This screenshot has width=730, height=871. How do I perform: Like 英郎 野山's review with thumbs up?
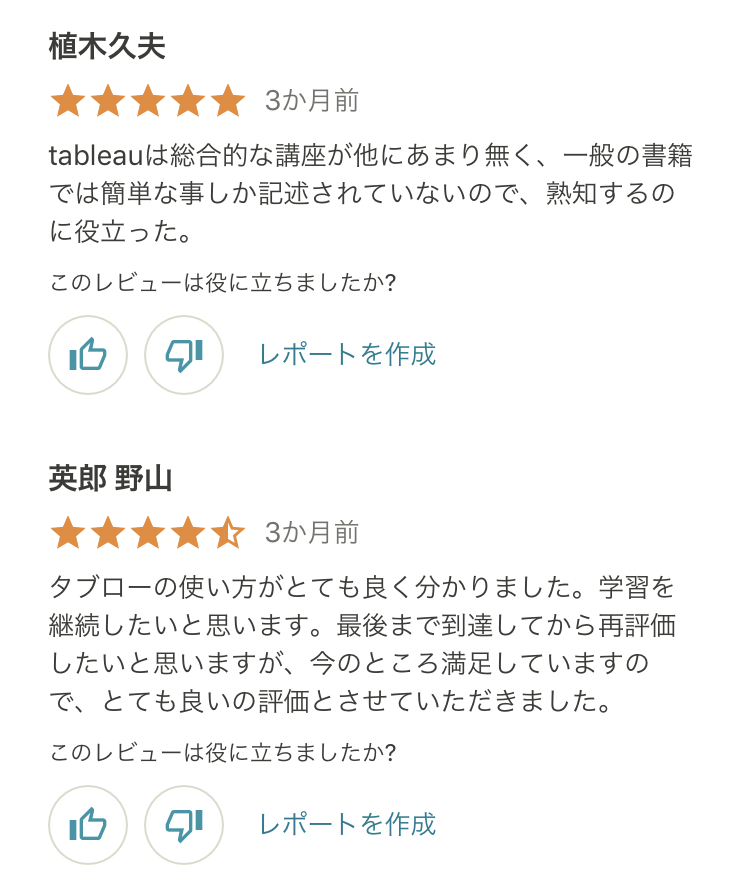(x=88, y=824)
